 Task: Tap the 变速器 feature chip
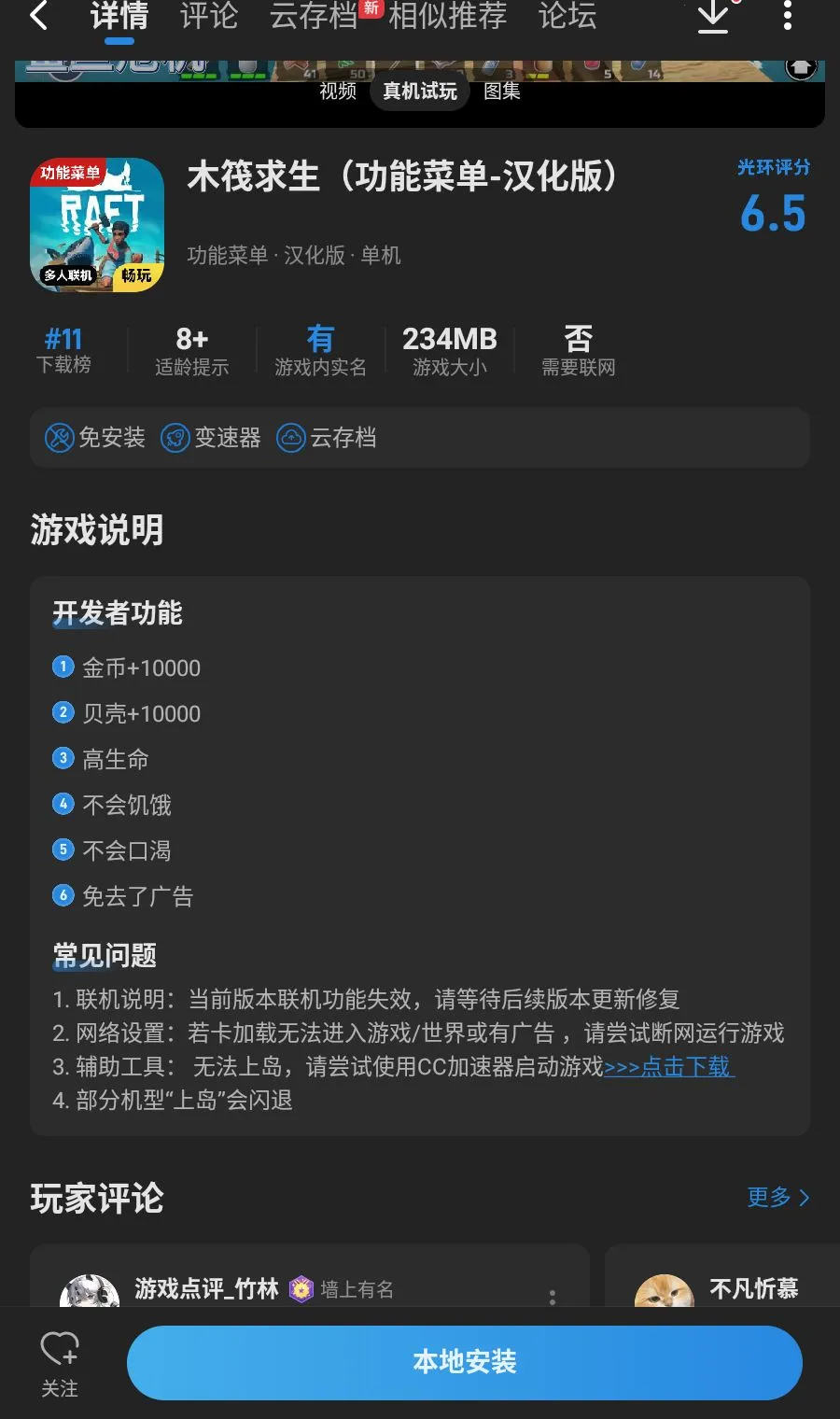[x=211, y=437]
